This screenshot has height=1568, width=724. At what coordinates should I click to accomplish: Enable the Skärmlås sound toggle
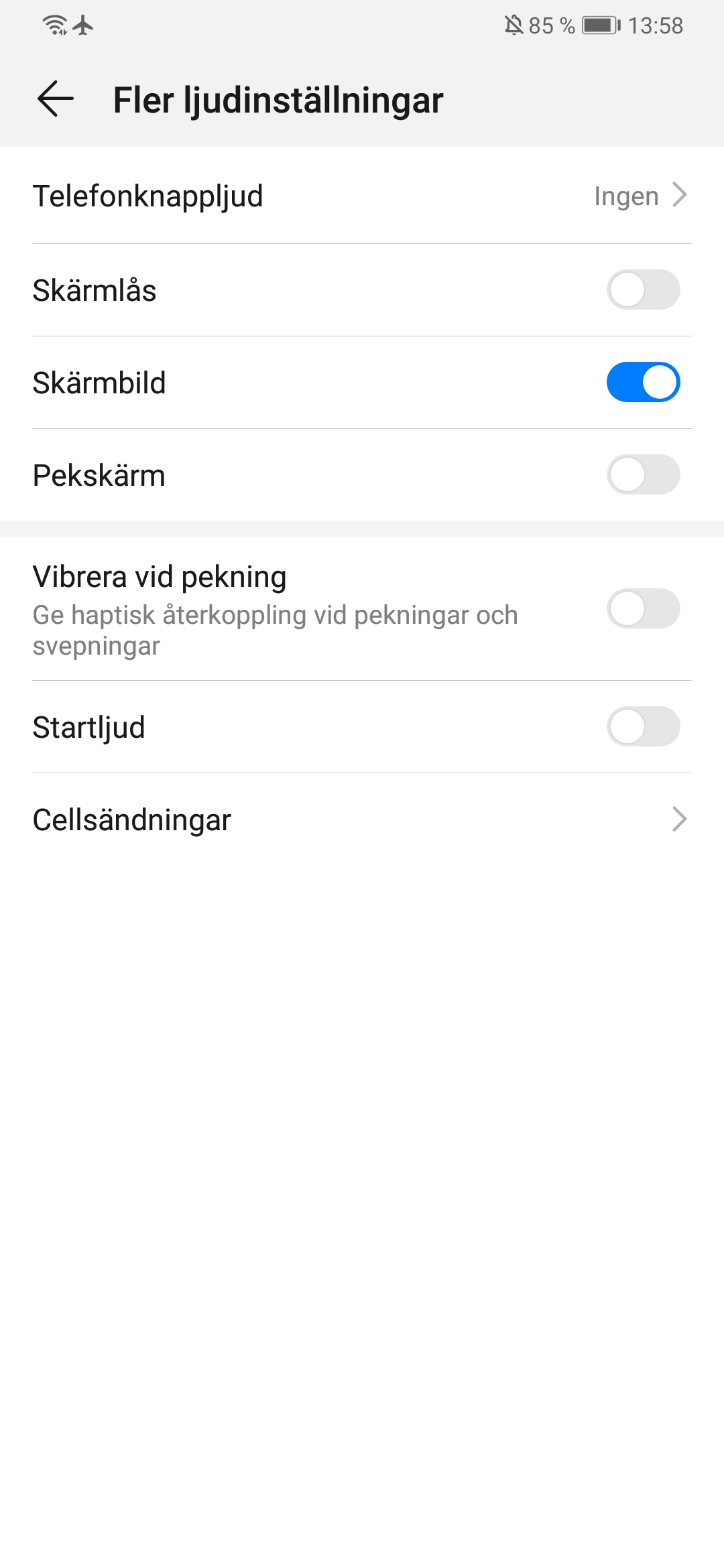click(x=643, y=289)
